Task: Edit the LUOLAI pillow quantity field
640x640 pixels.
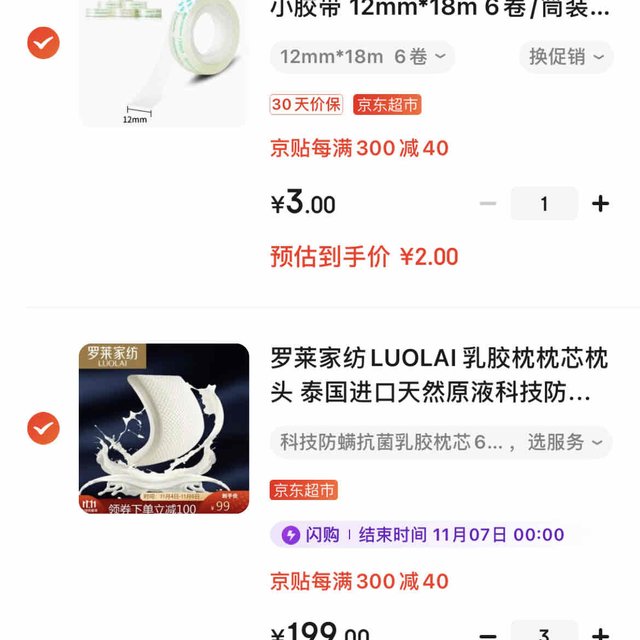Action: pos(544,633)
